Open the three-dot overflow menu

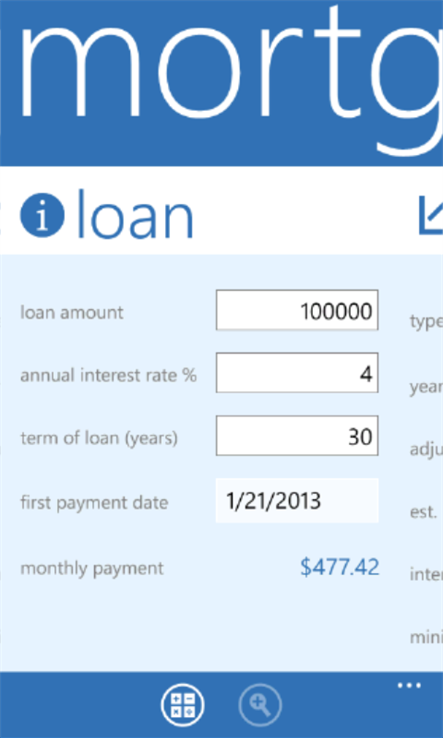[409, 685]
